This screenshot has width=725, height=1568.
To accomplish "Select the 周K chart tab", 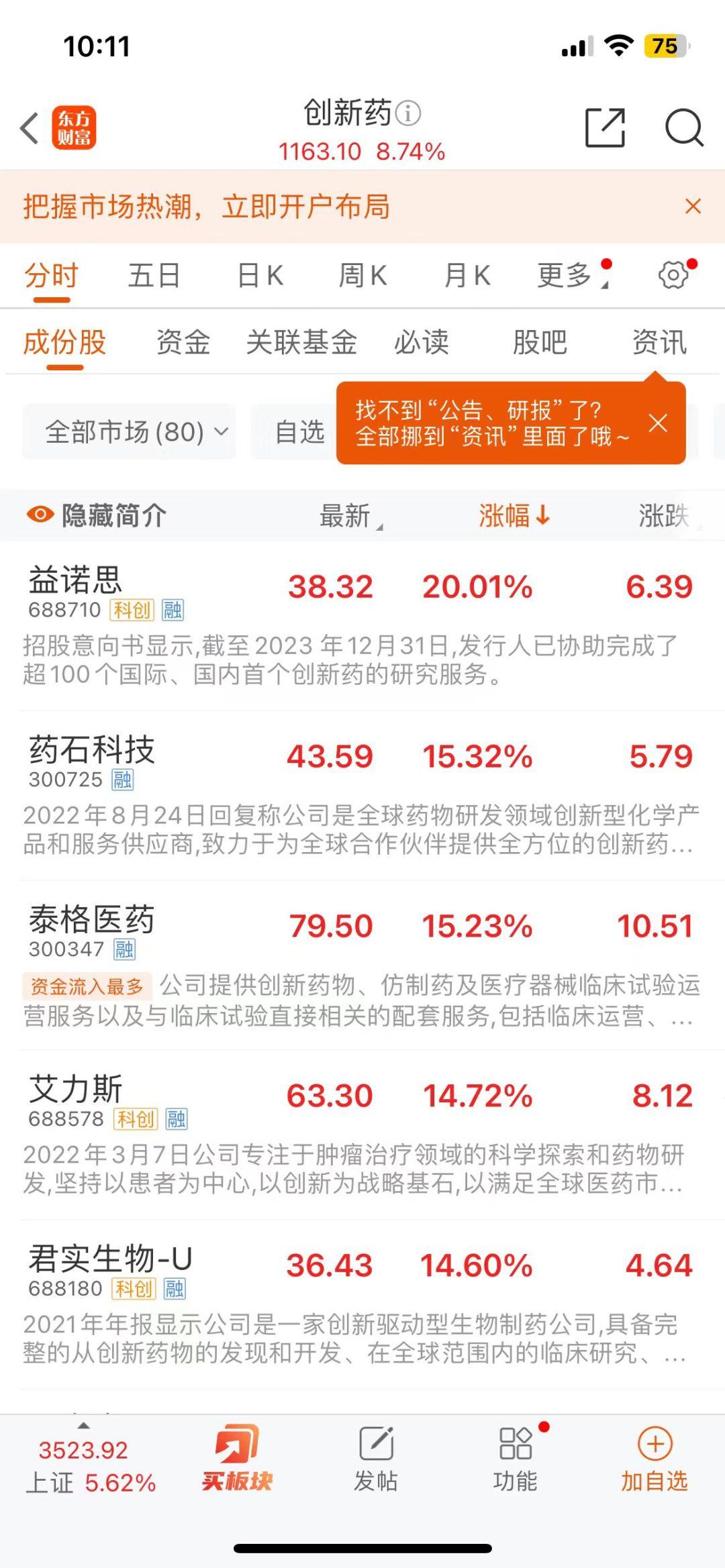I will point(362,276).
